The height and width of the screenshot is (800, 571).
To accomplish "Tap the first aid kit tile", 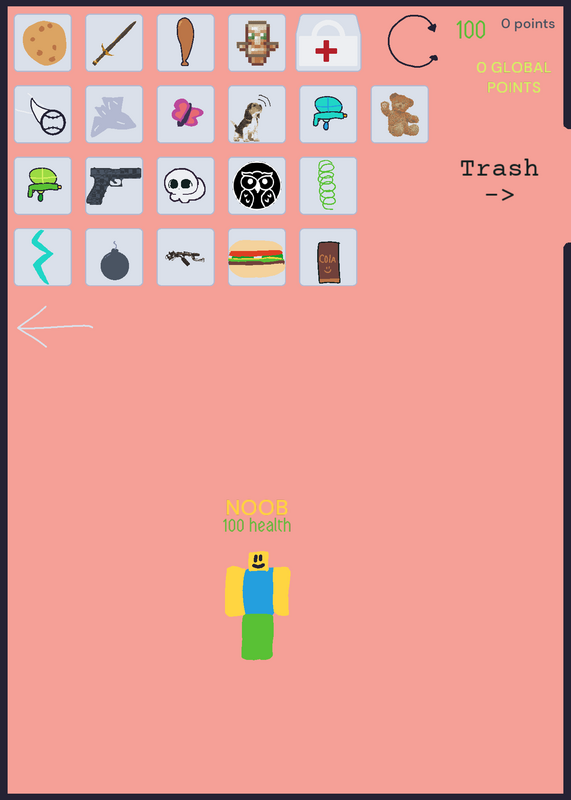I will (x=329, y=43).
